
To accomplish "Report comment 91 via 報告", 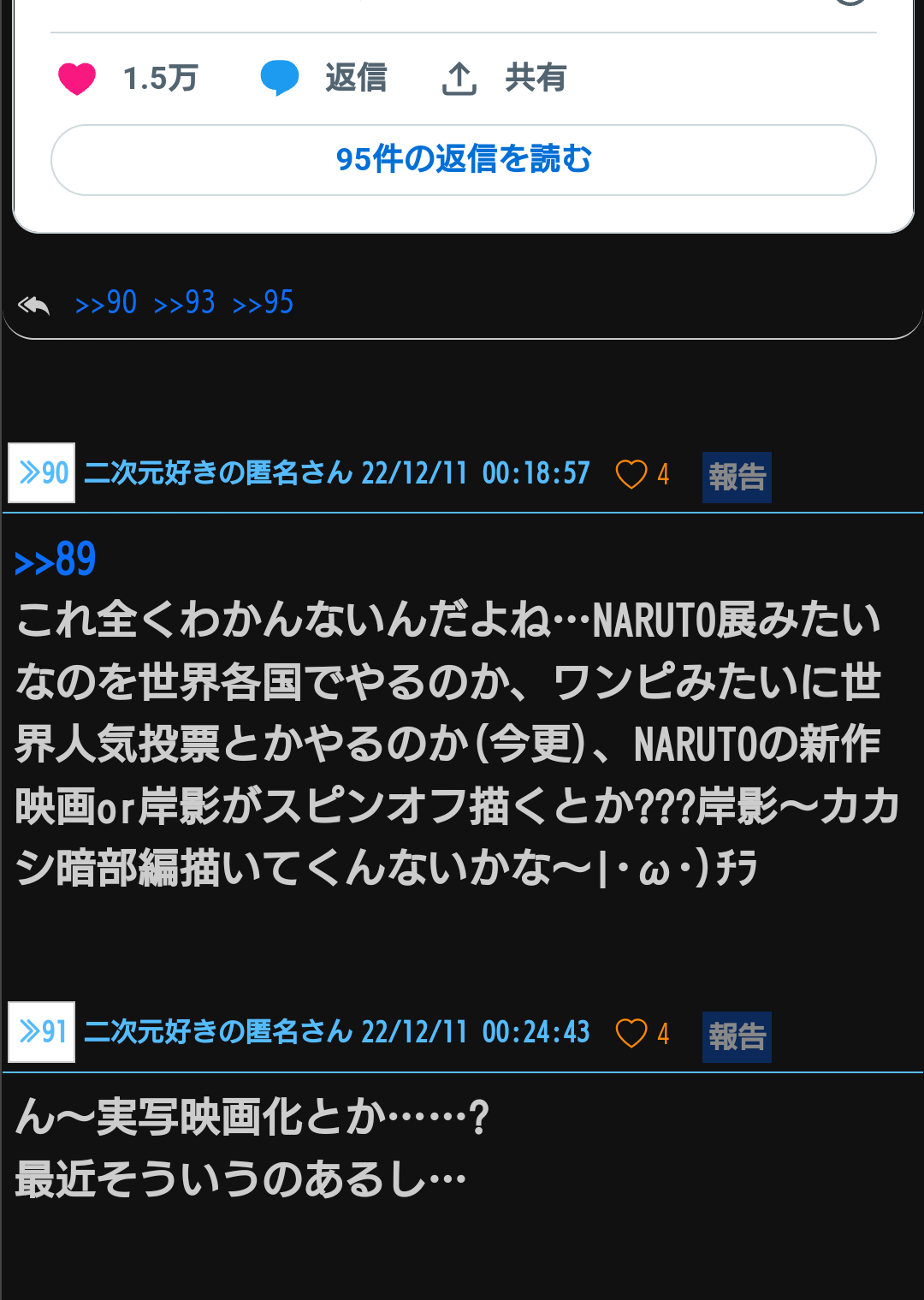I will [737, 1036].
